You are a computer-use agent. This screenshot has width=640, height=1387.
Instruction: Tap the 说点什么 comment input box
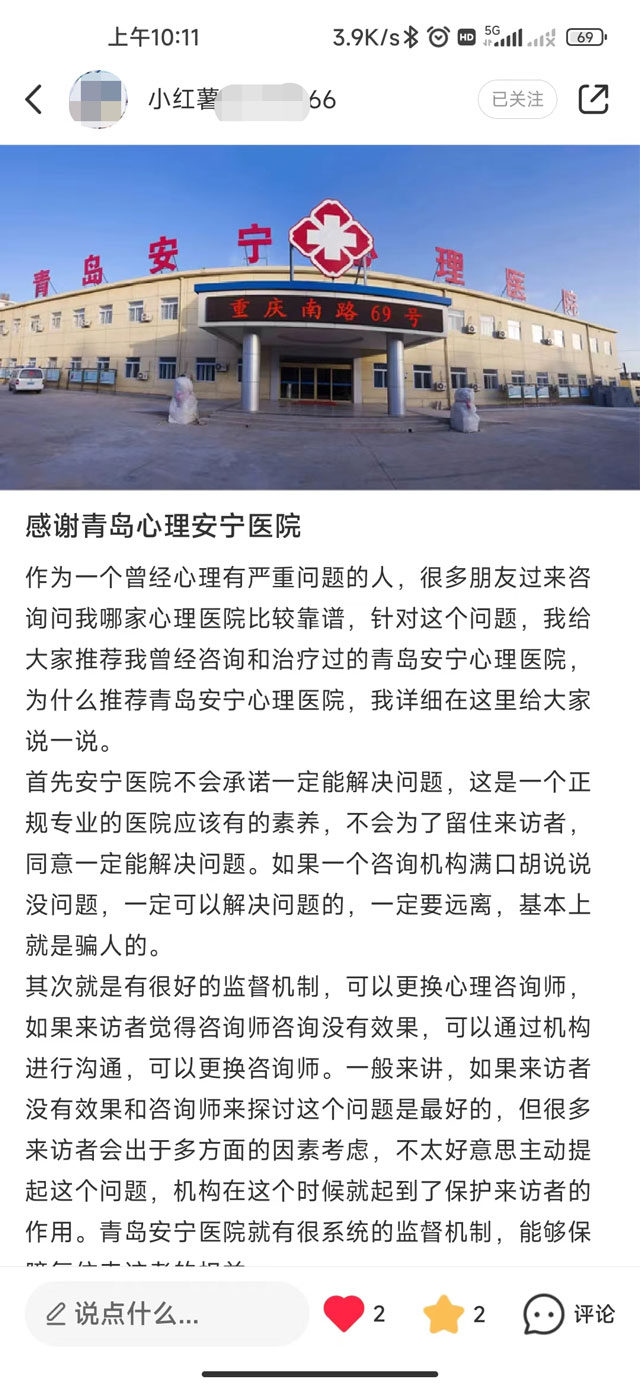[x=166, y=1313]
